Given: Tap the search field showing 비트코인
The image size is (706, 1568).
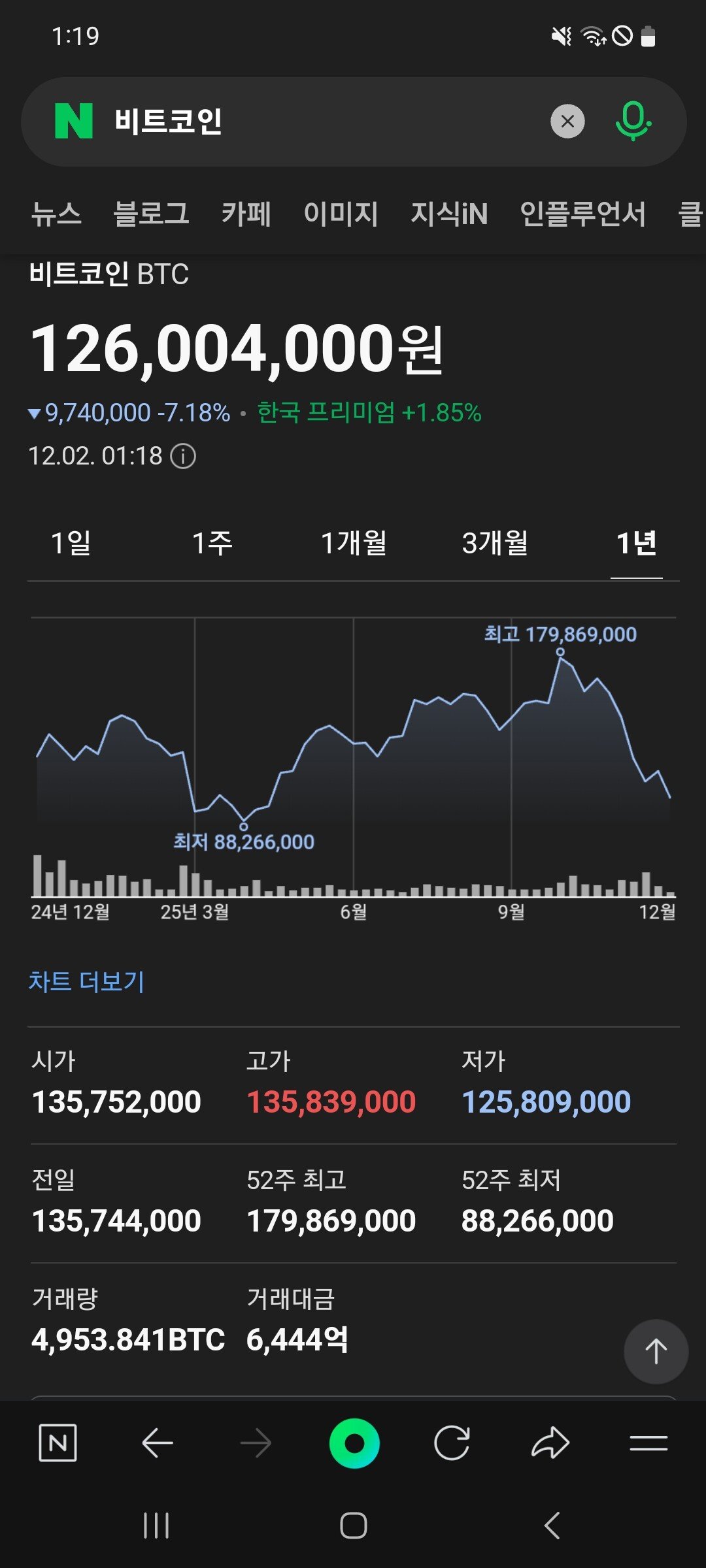Looking at the screenshot, I should [x=294, y=122].
